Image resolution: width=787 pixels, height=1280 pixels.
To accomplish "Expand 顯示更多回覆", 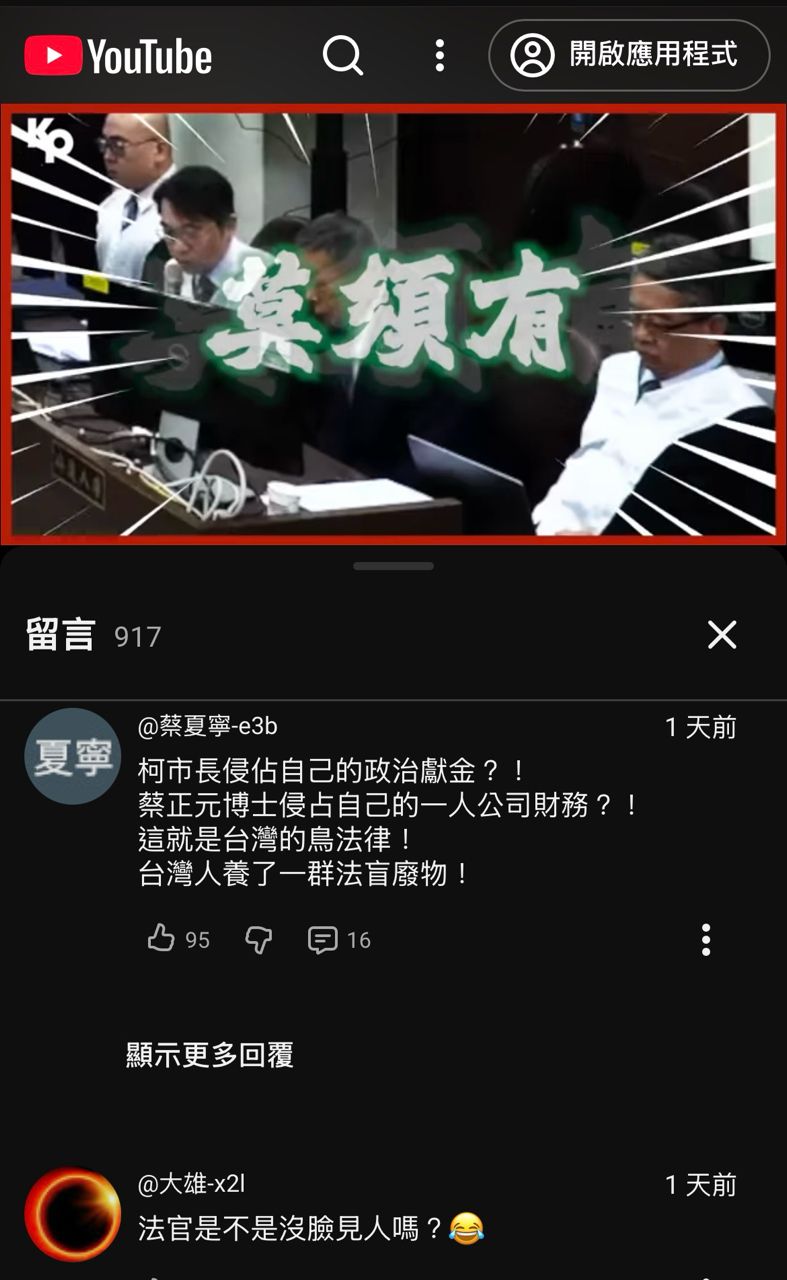I will (210, 1055).
